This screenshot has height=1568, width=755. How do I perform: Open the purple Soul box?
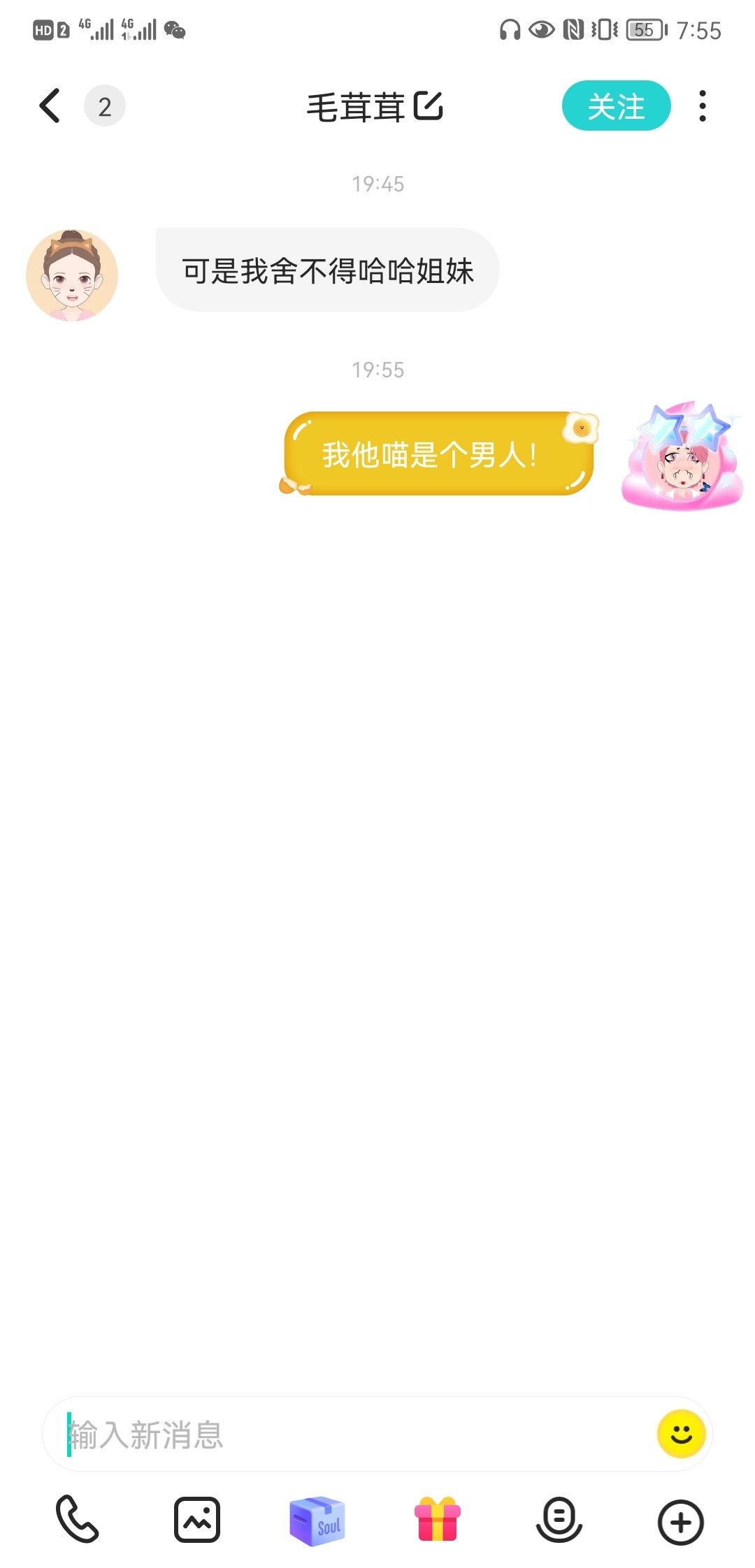(x=317, y=1520)
